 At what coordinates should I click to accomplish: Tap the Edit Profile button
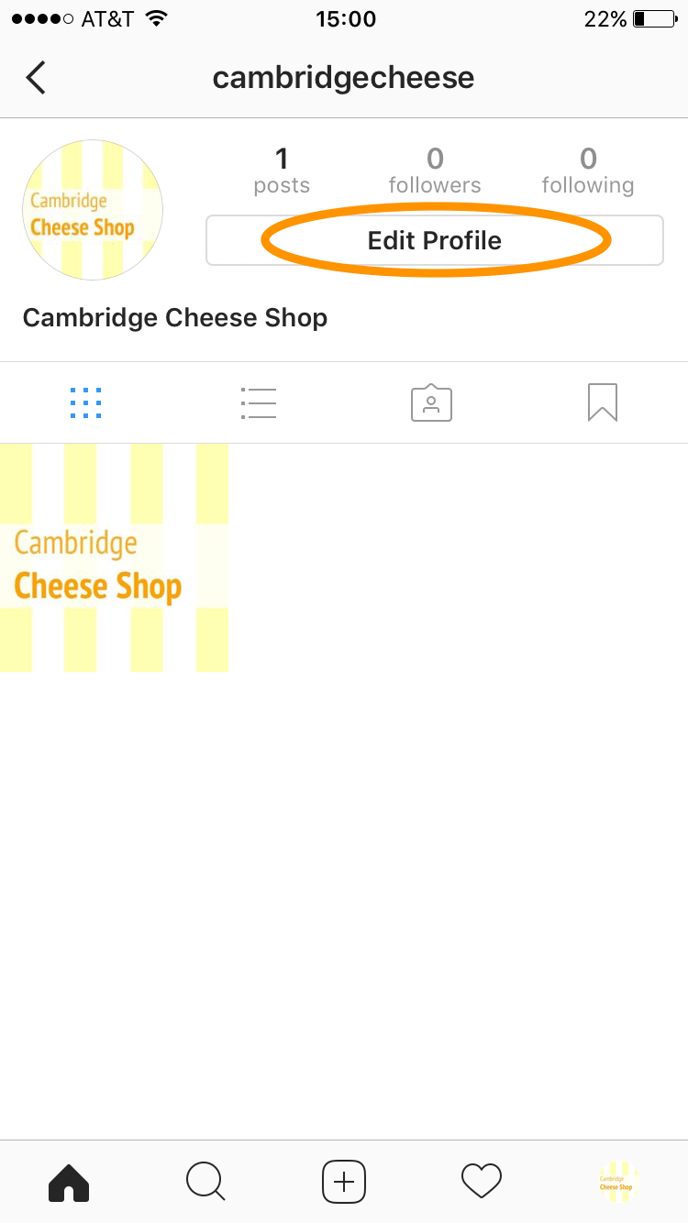434,241
